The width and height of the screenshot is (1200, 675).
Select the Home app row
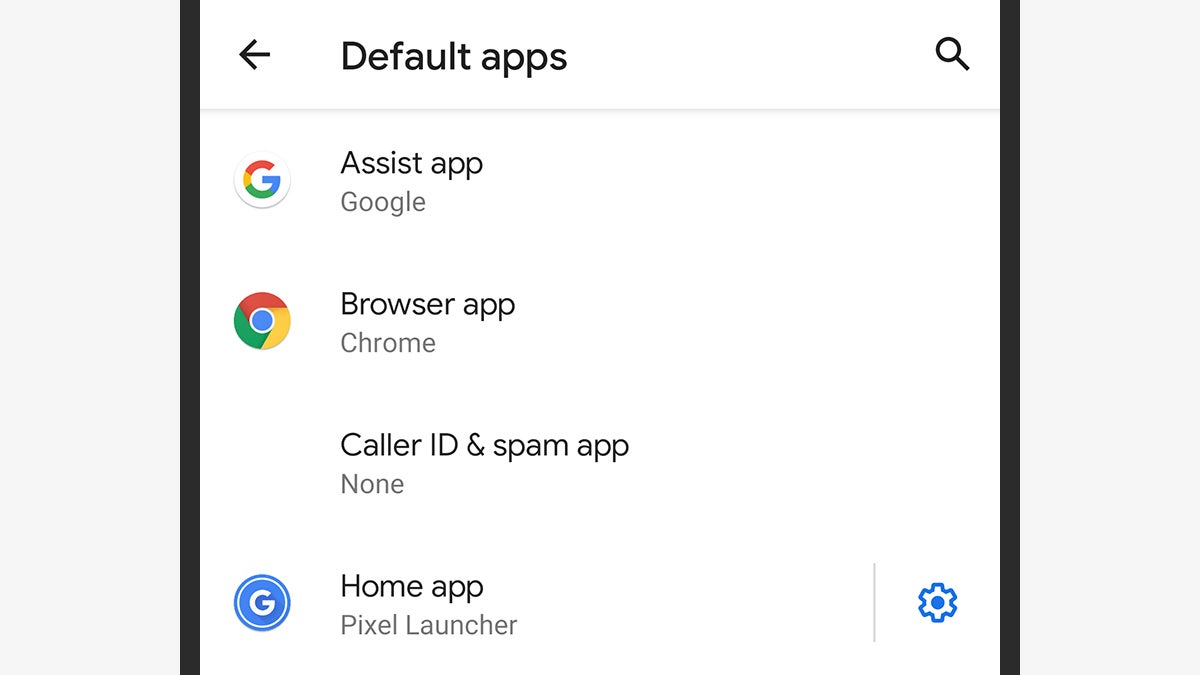pos(428,604)
